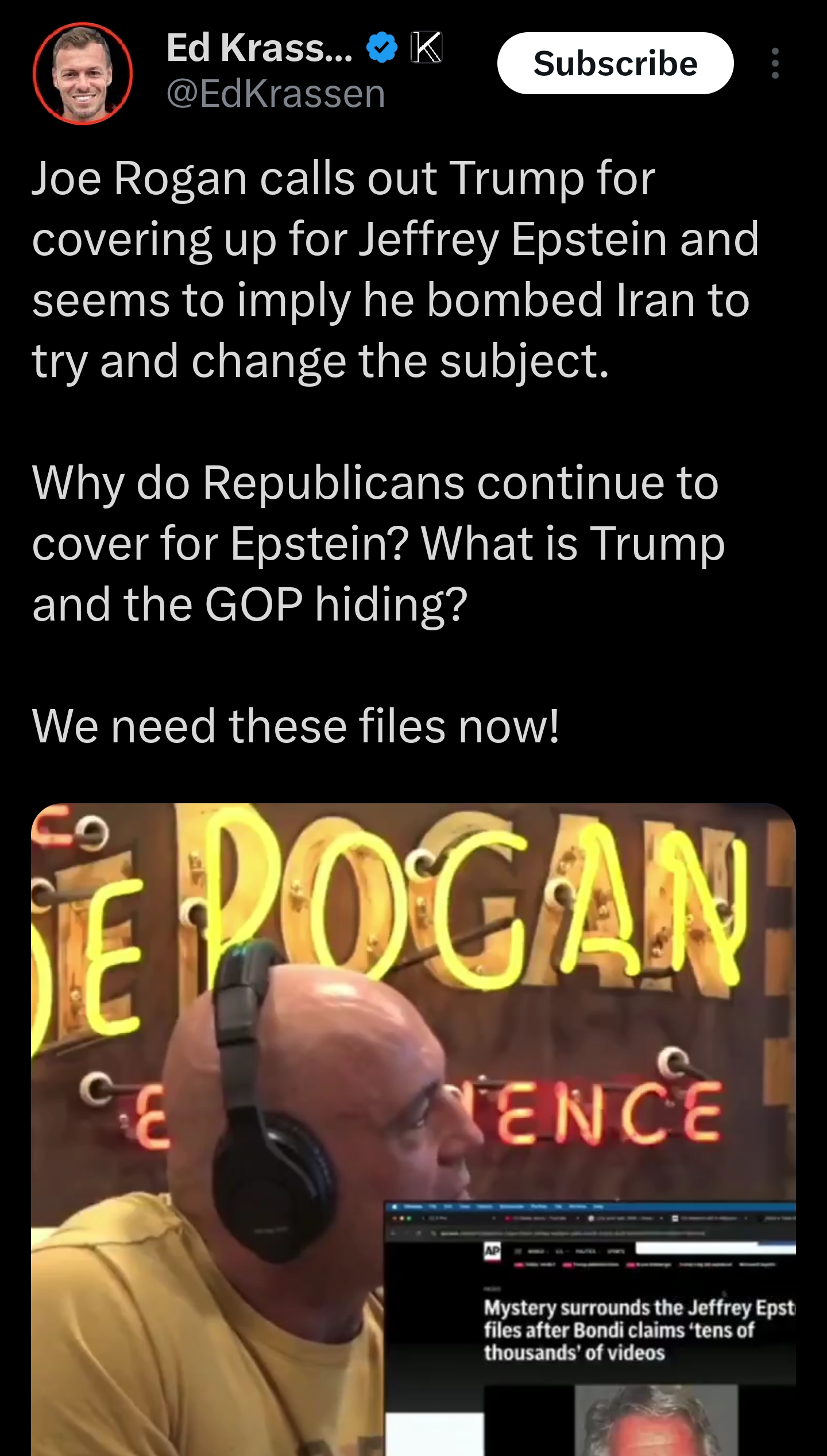Play the Joe Rogan video clip
The height and width of the screenshot is (1456, 827).
pyautogui.click(x=413, y=1129)
